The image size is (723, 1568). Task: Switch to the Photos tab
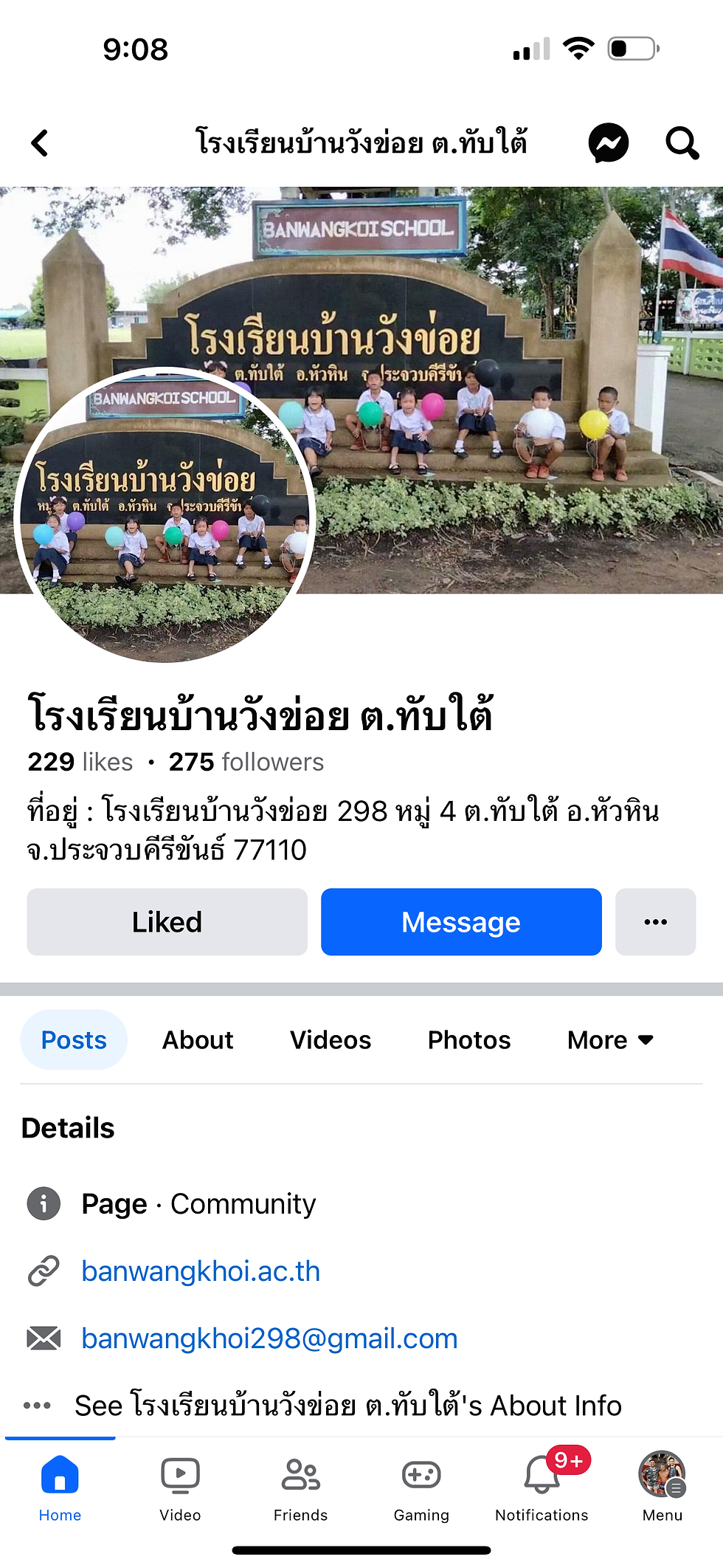click(469, 1039)
